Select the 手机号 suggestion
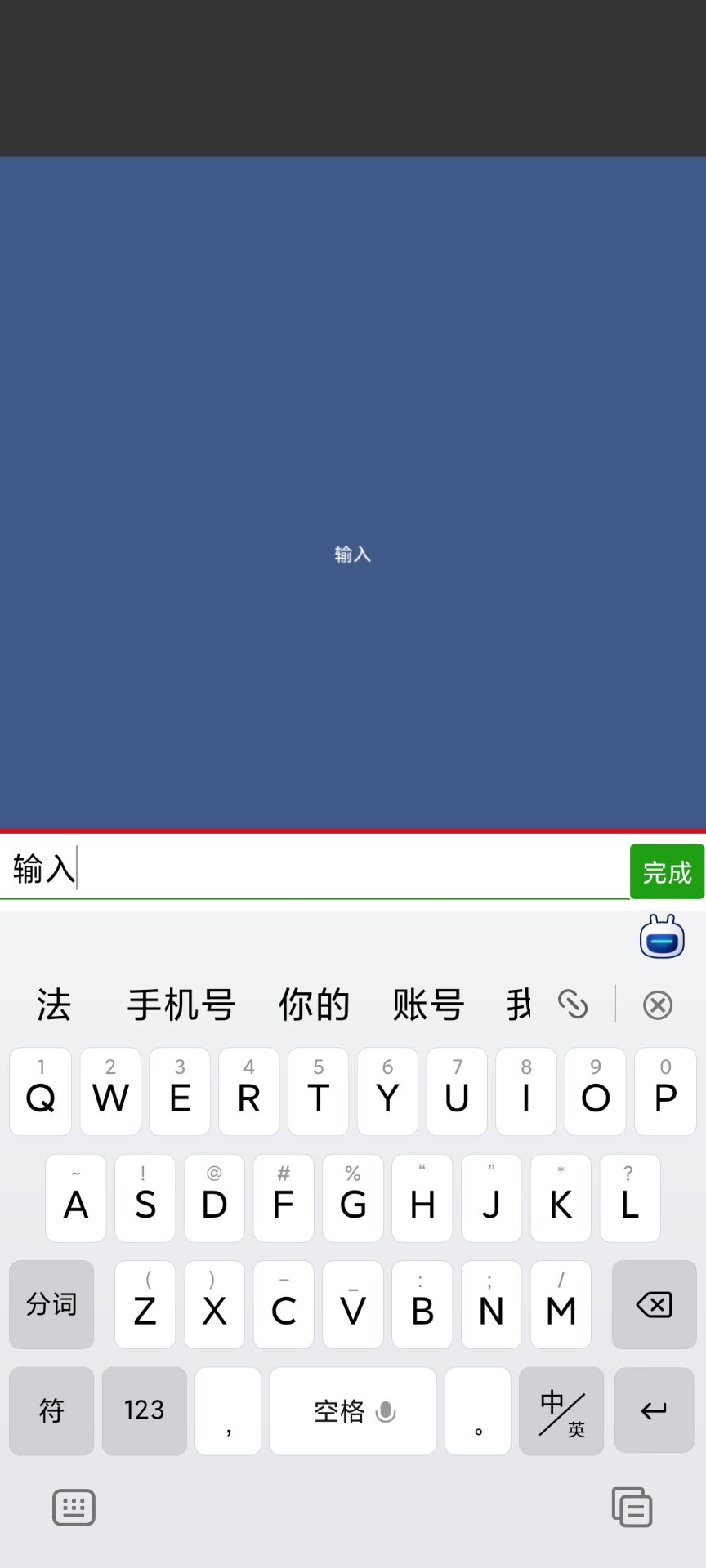Viewport: 706px width, 1568px height. [181, 1004]
